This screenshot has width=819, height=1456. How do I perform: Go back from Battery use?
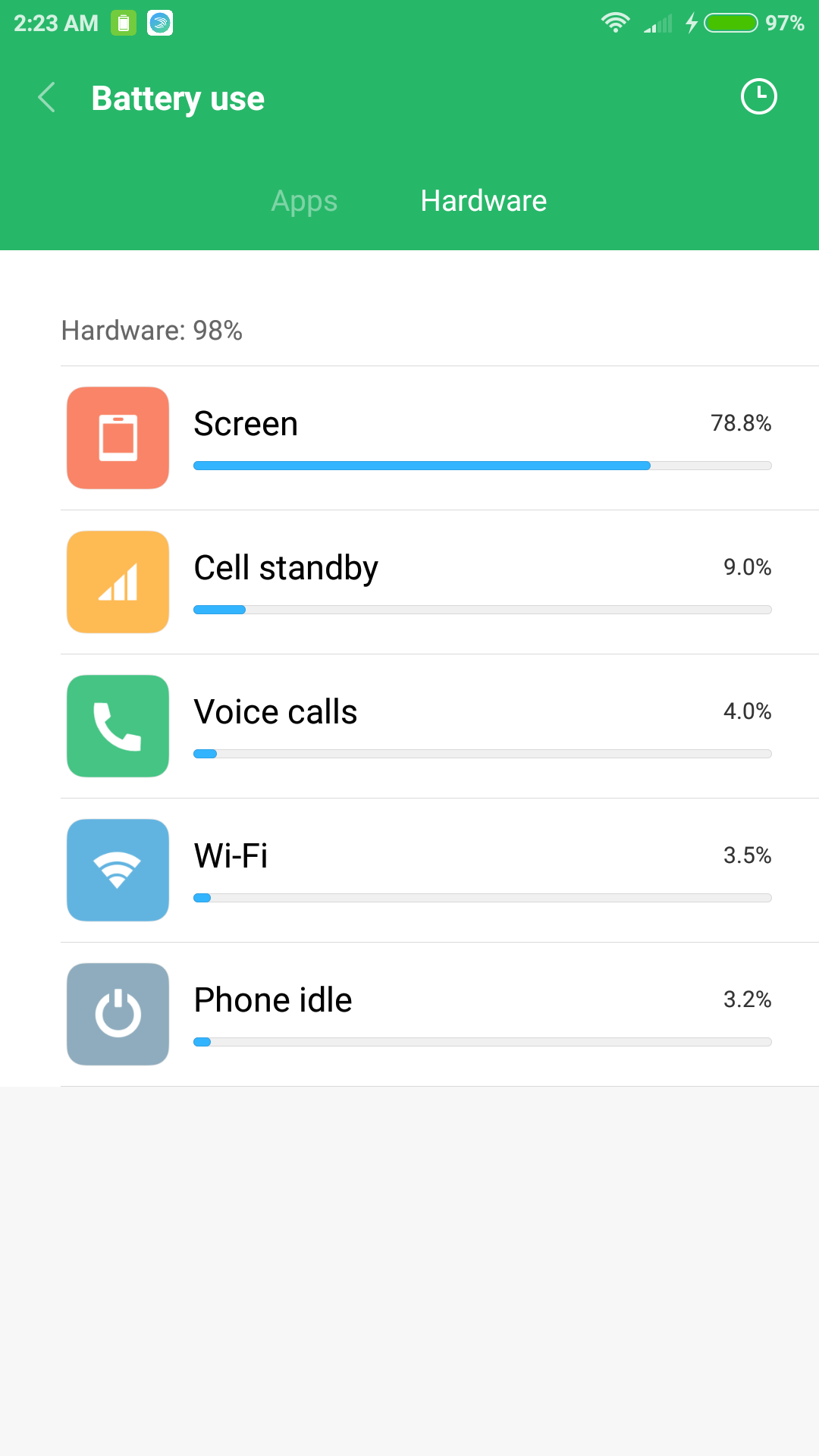pos(47,98)
